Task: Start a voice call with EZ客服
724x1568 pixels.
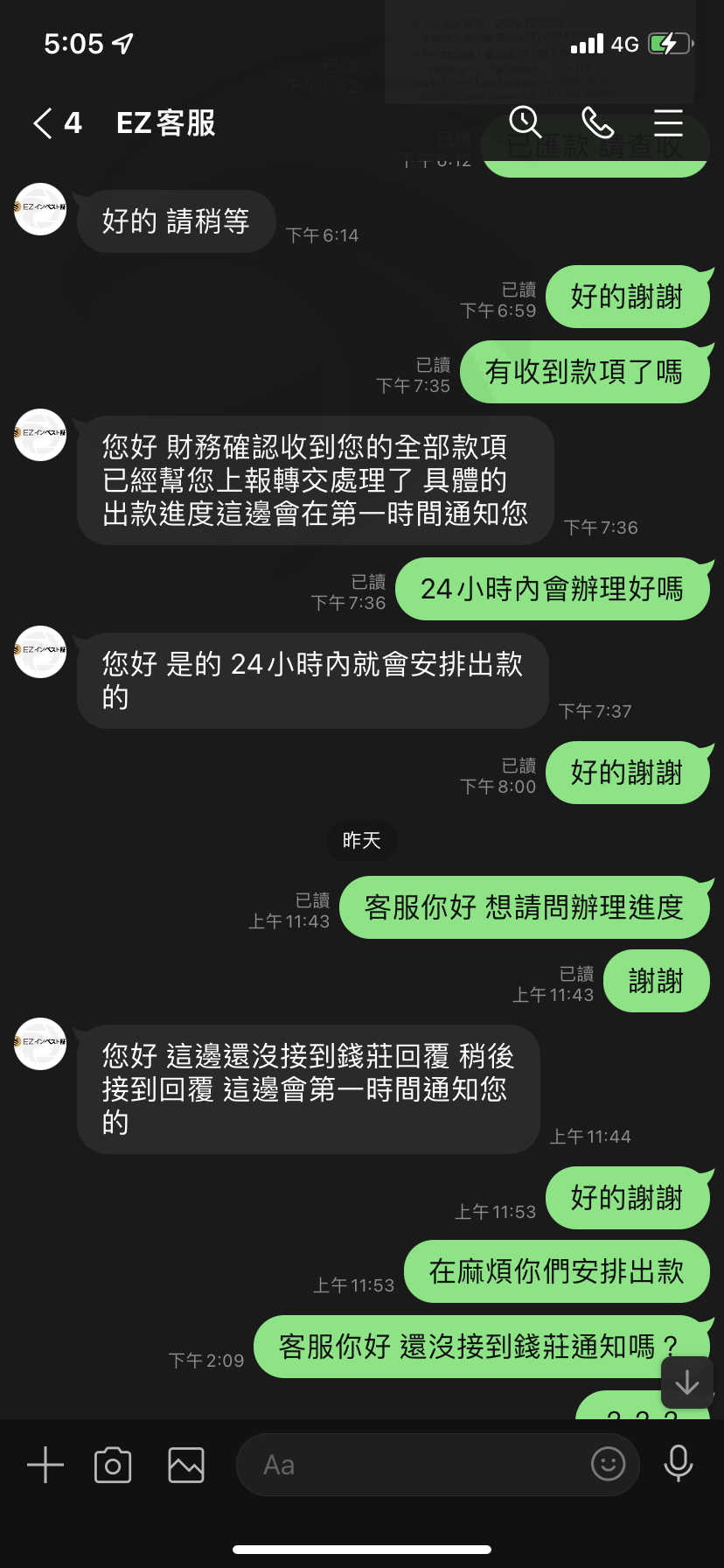Action: coord(597,123)
